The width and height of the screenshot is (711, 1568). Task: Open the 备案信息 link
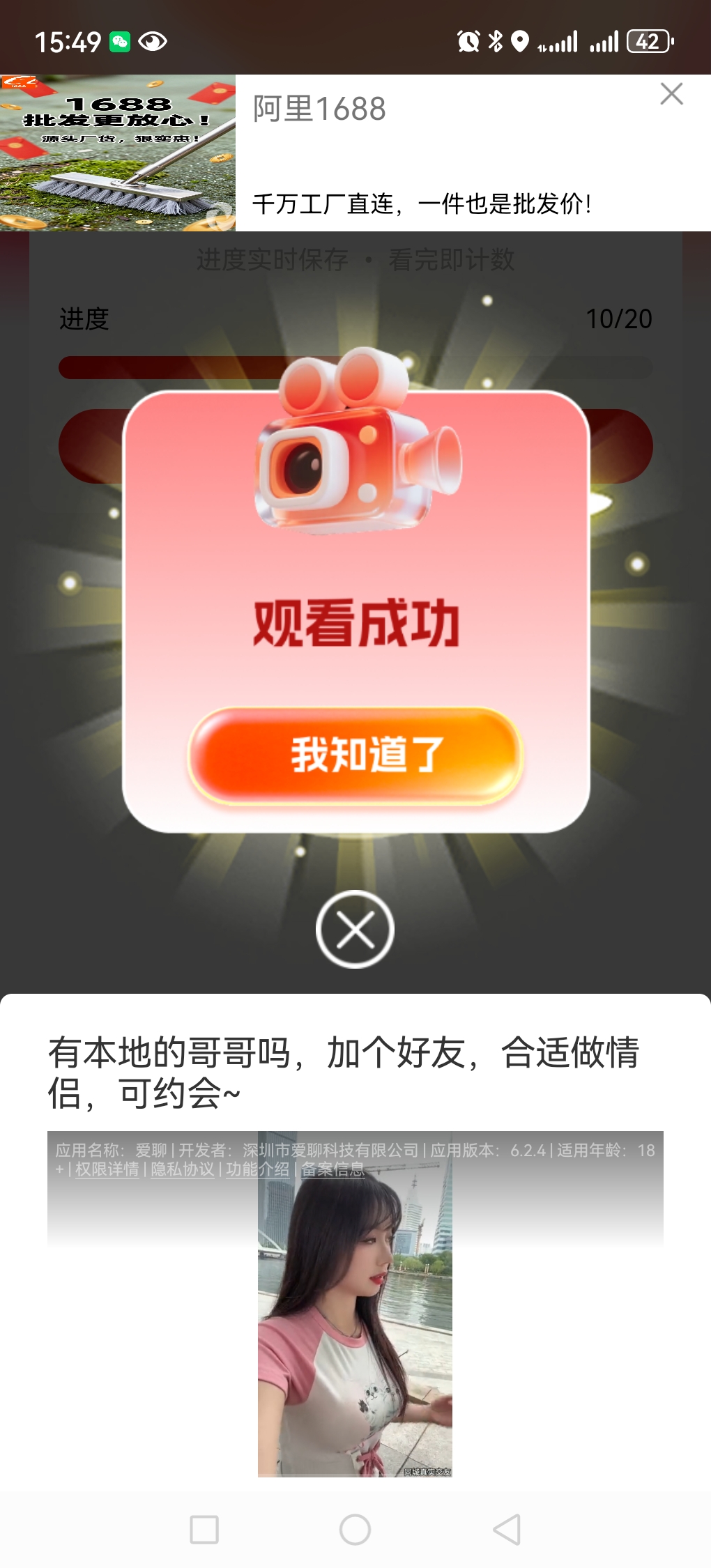tap(332, 1169)
